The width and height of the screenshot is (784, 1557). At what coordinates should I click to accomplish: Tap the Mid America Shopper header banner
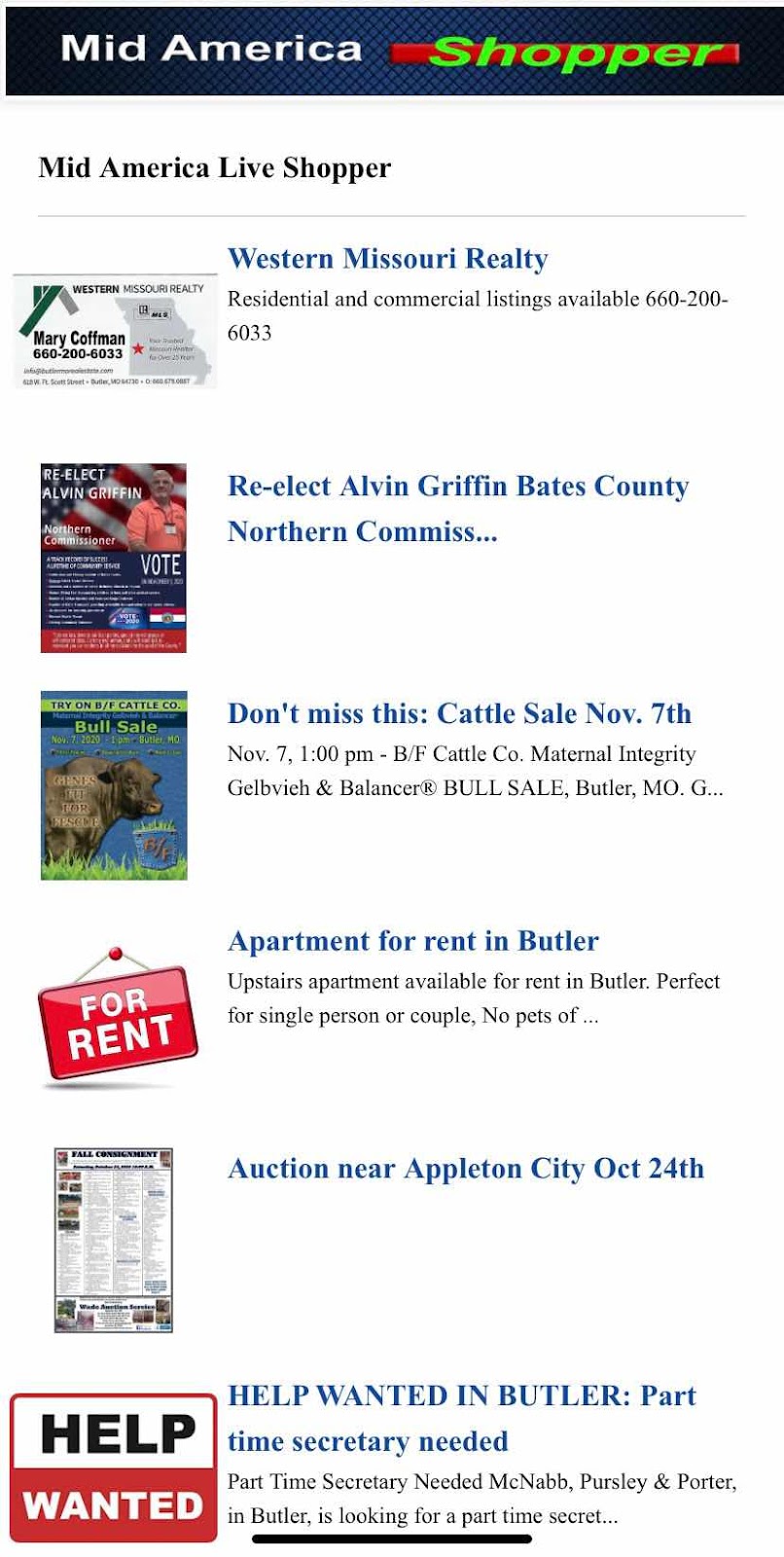pyautogui.click(x=393, y=51)
